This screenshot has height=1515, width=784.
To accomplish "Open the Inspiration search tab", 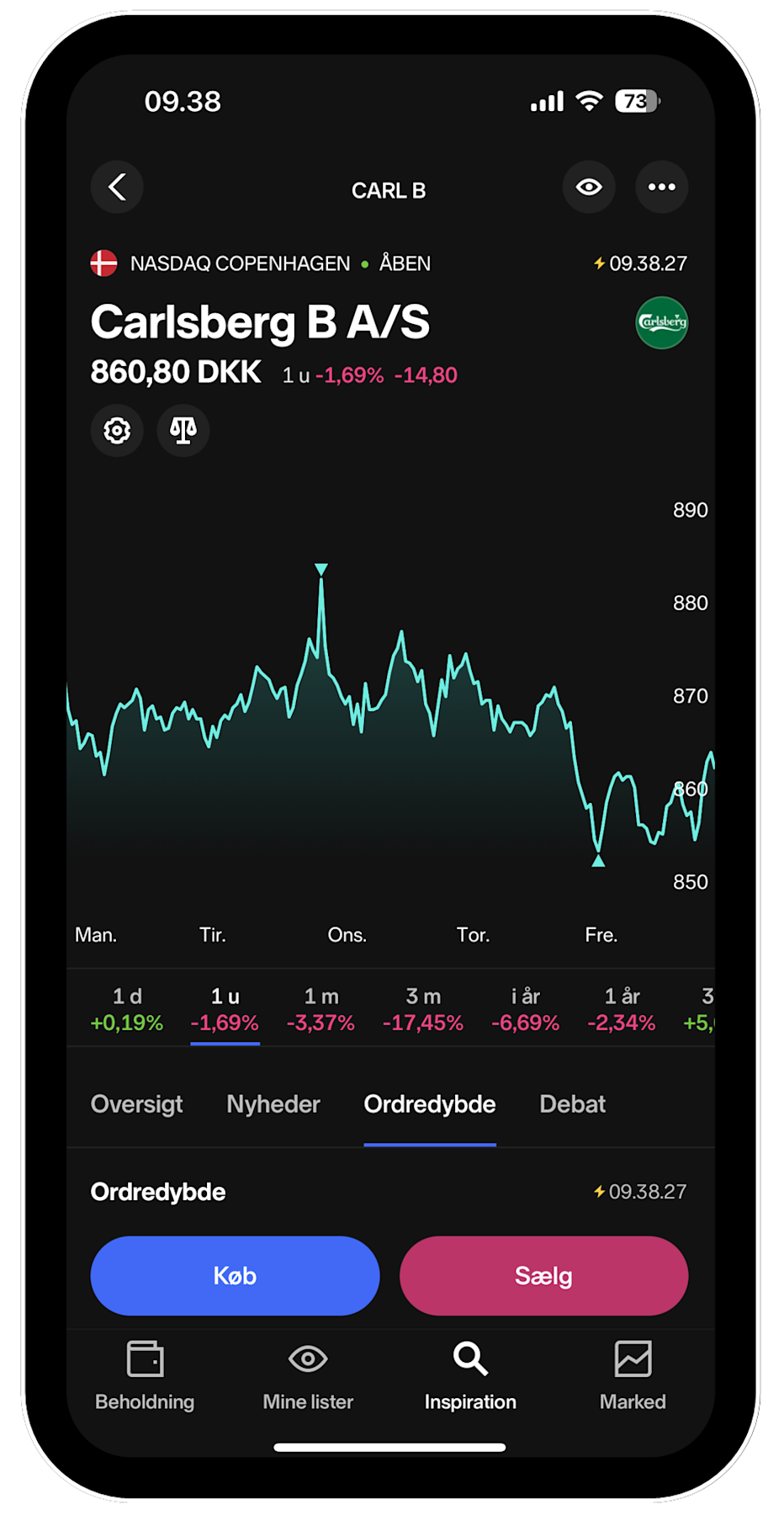I will (x=470, y=1376).
